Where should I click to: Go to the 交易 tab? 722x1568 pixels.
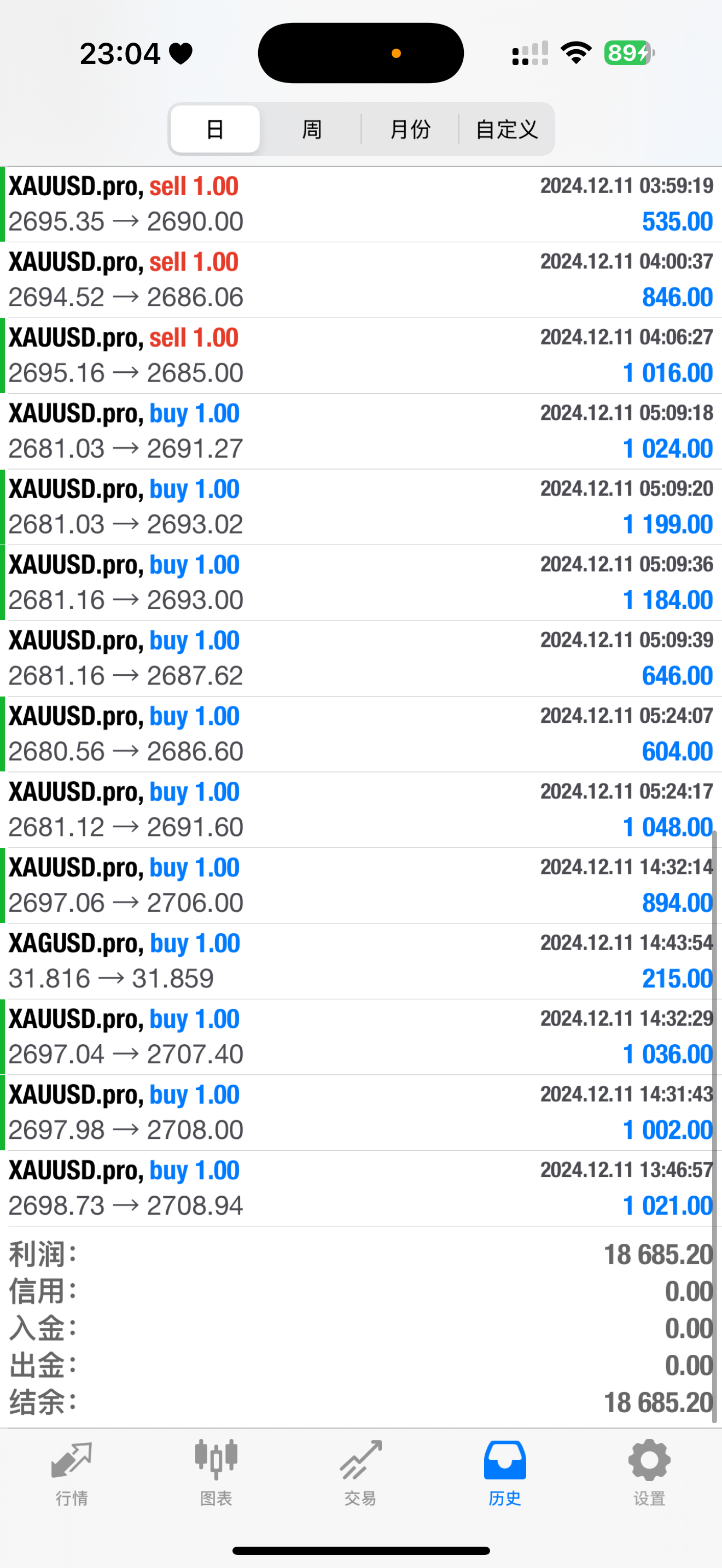tap(360, 1473)
